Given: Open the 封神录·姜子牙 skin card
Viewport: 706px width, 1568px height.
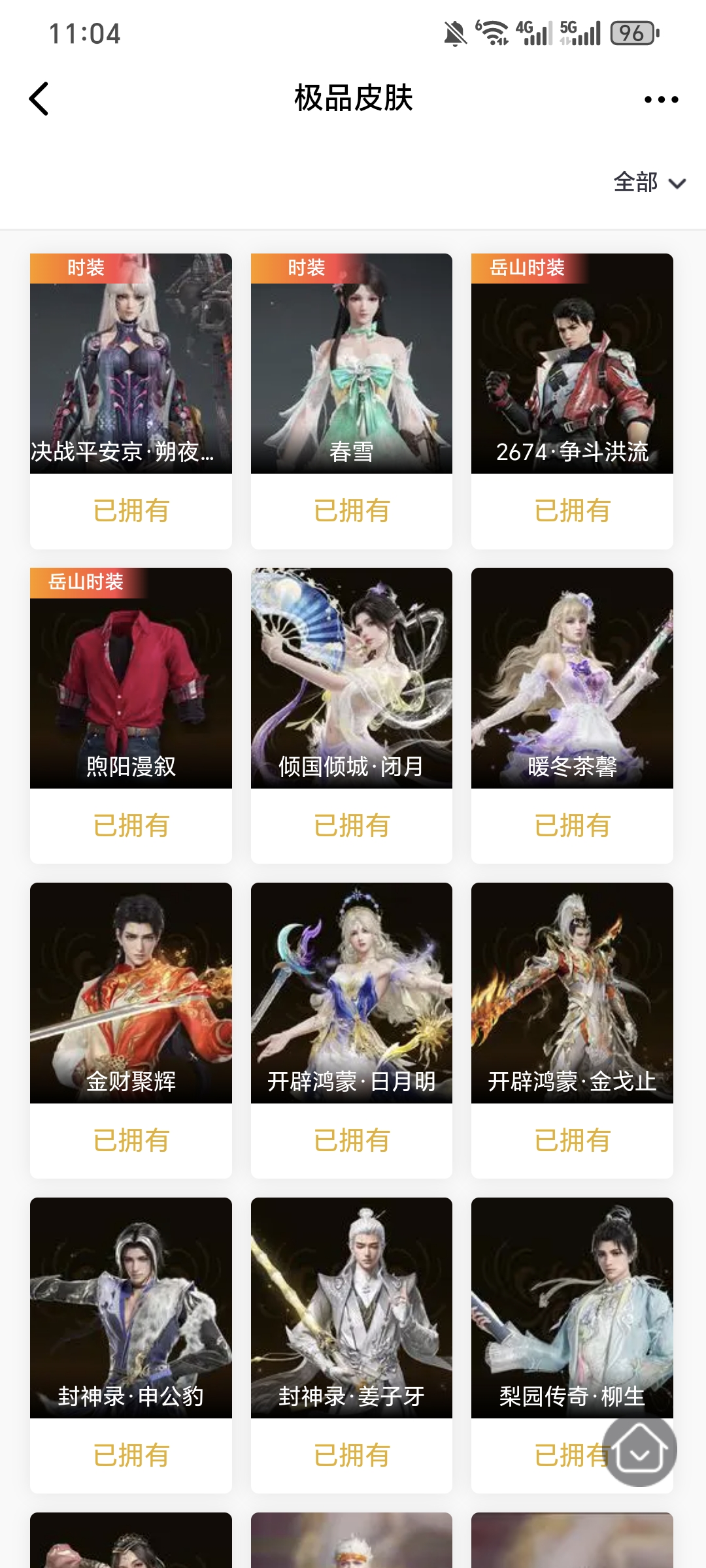Looking at the screenshot, I should point(352,1308).
